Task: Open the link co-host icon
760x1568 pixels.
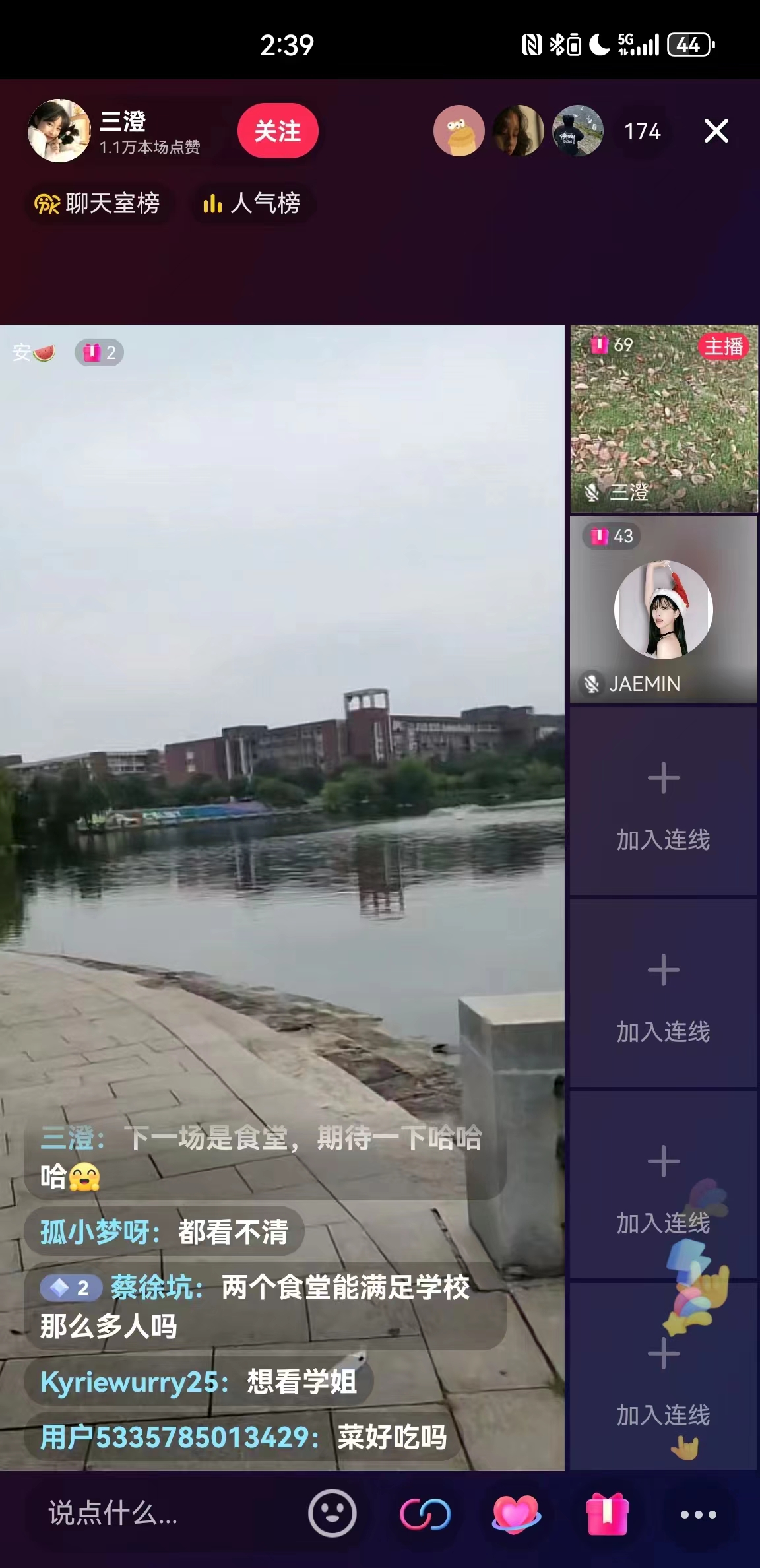Action: point(426,1513)
